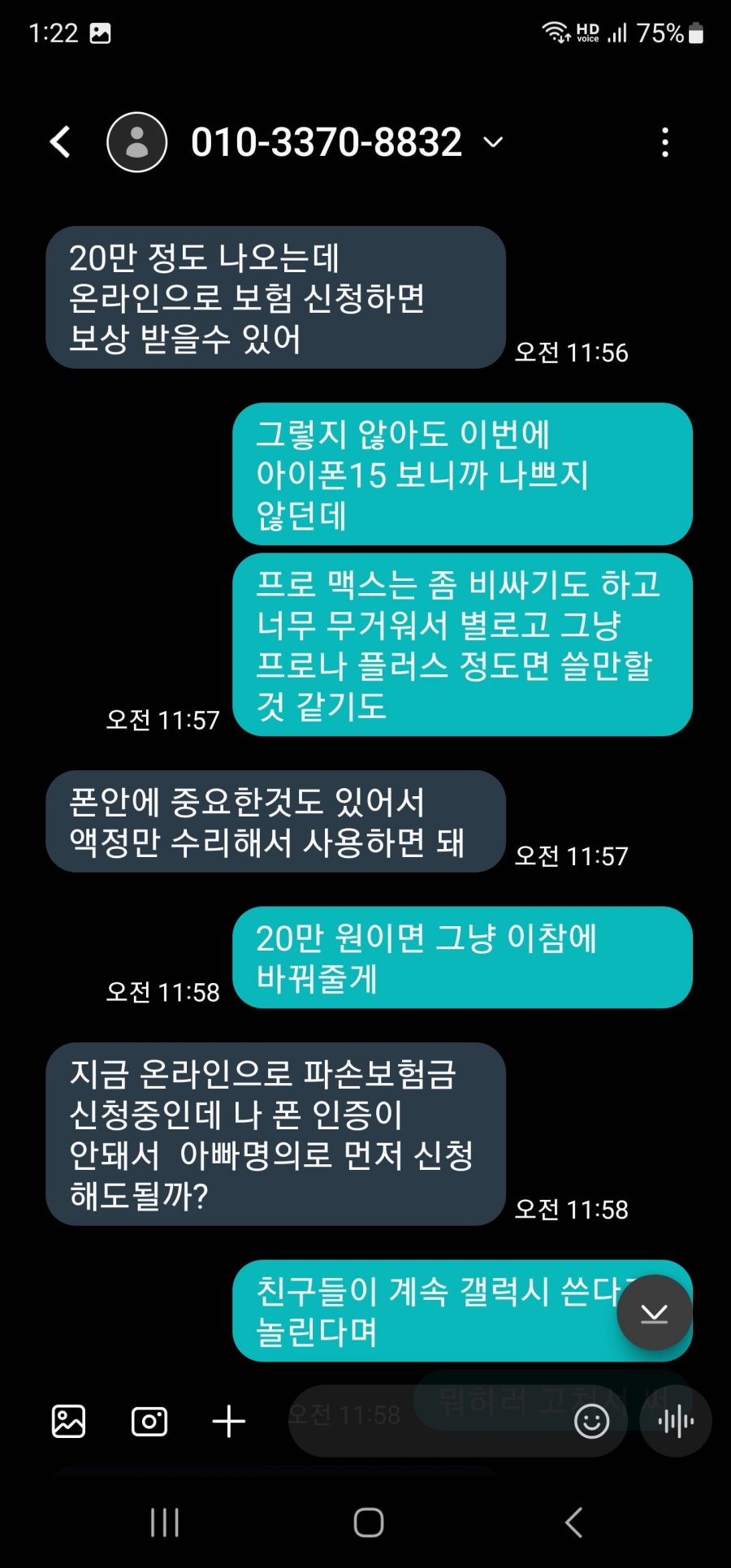Open the plus attachment options
The width and height of the screenshot is (731, 1568).
click(229, 1421)
